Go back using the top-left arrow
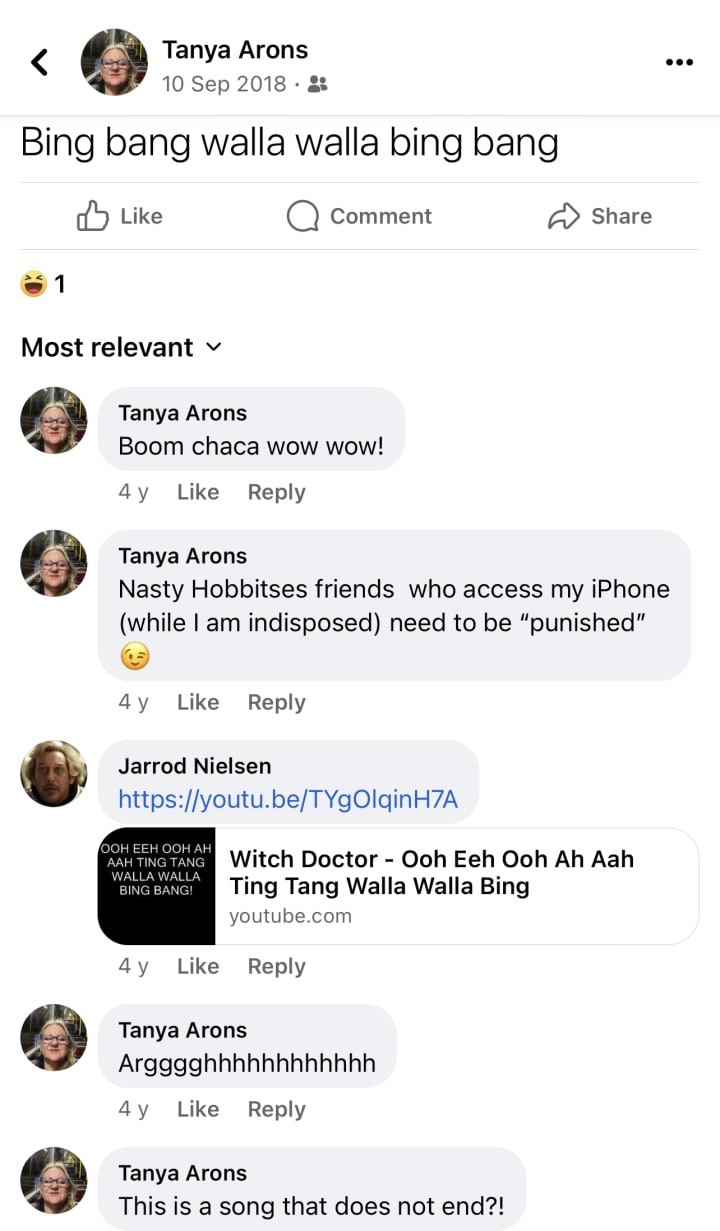 pos(40,62)
